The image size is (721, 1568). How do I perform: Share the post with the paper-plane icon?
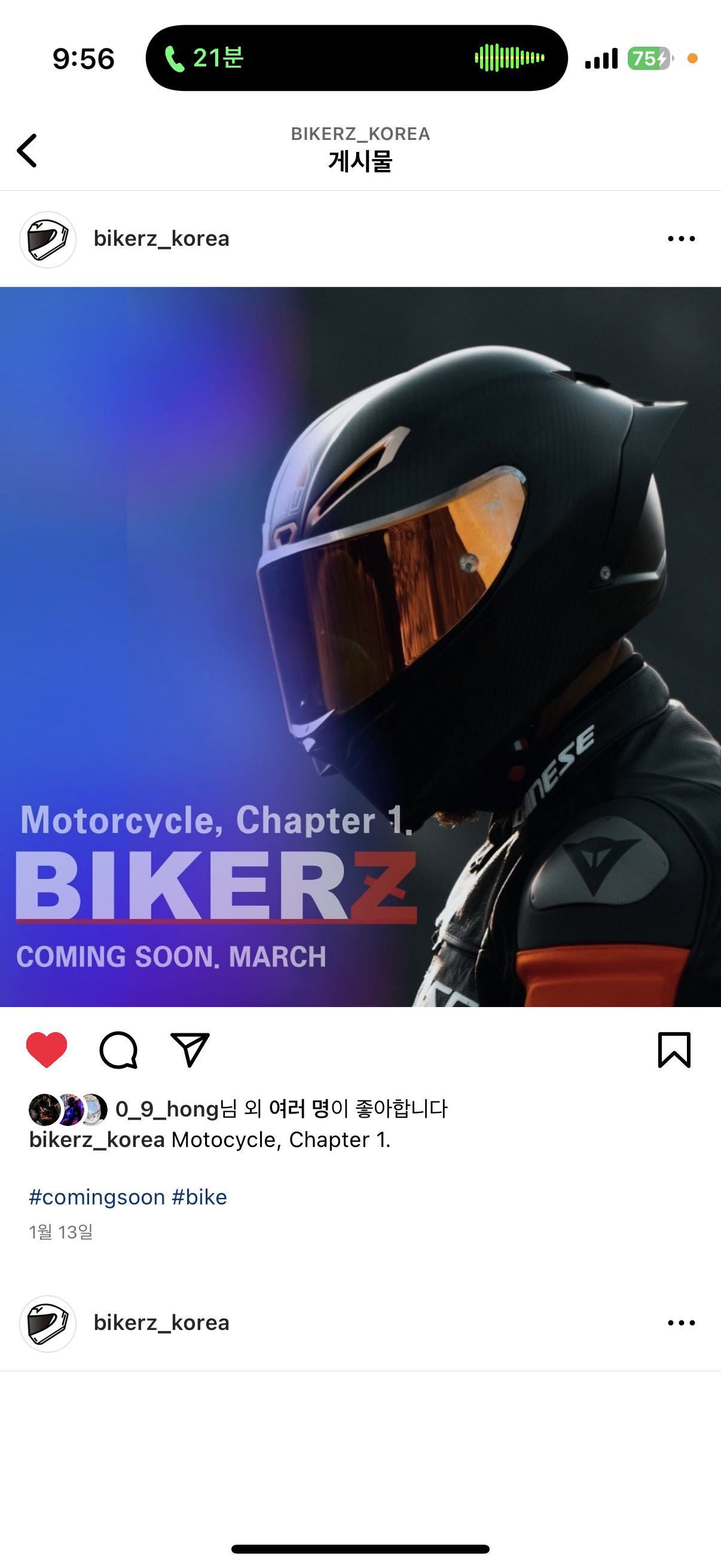point(190,1050)
